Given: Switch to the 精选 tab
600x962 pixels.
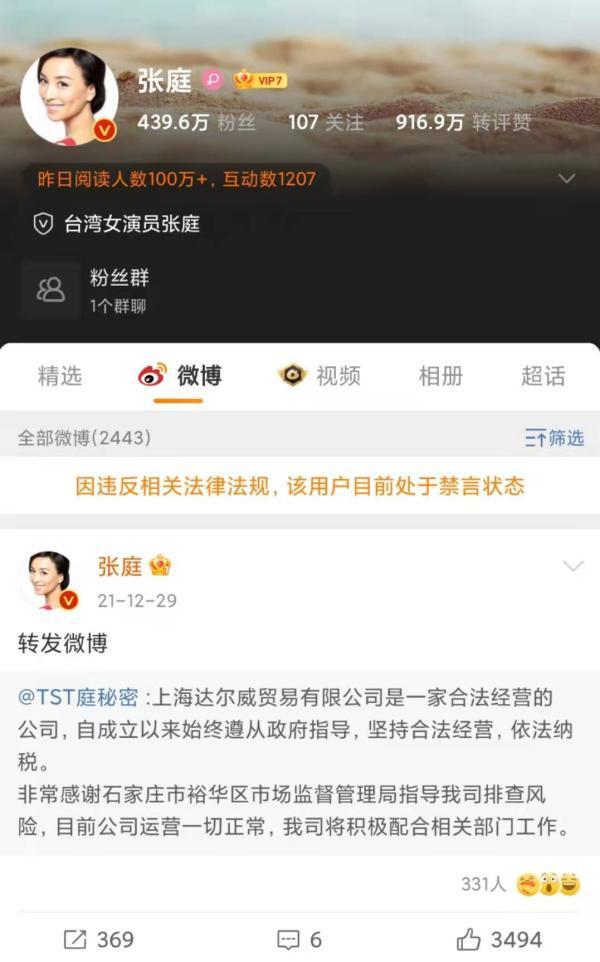Looking at the screenshot, I should [60, 376].
